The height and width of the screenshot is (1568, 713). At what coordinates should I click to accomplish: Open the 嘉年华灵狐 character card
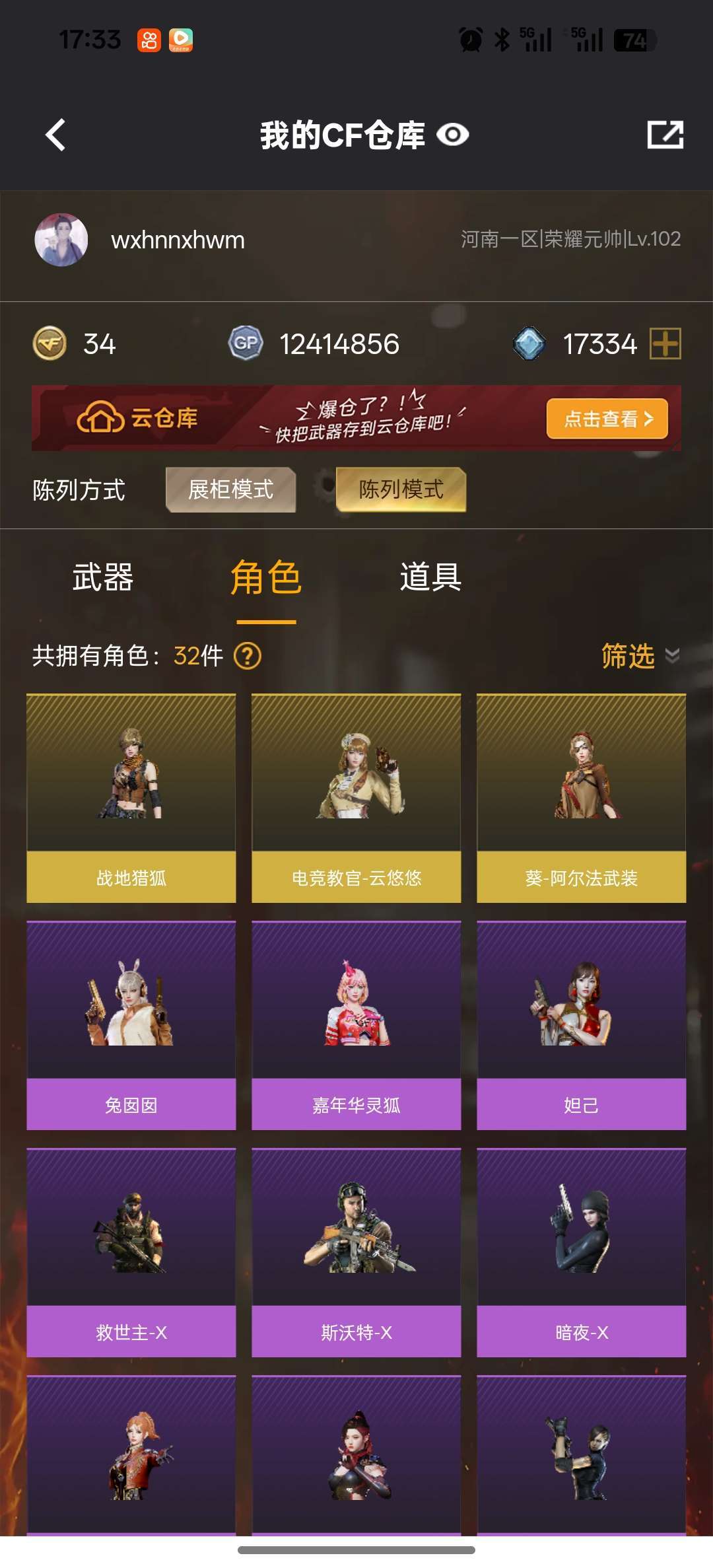(356, 1025)
